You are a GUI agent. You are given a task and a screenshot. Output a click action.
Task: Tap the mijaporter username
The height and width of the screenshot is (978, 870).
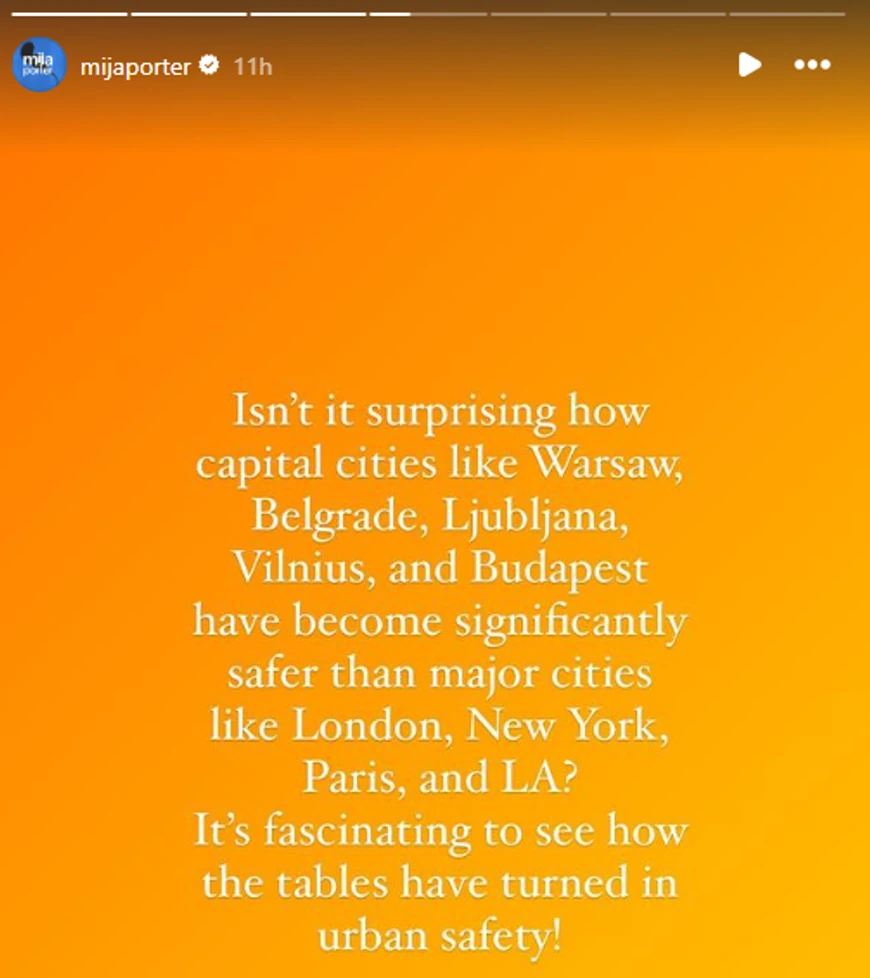point(134,66)
